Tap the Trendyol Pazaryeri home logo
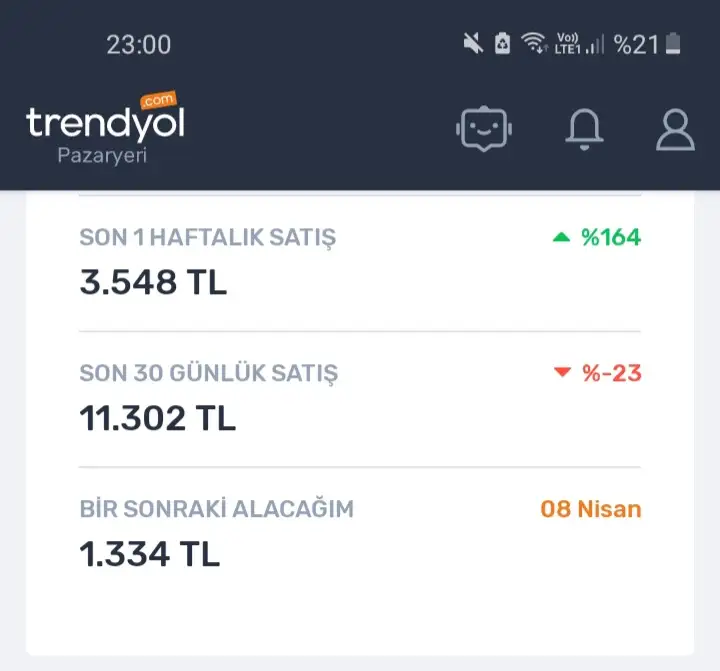The image size is (720, 671). [105, 130]
